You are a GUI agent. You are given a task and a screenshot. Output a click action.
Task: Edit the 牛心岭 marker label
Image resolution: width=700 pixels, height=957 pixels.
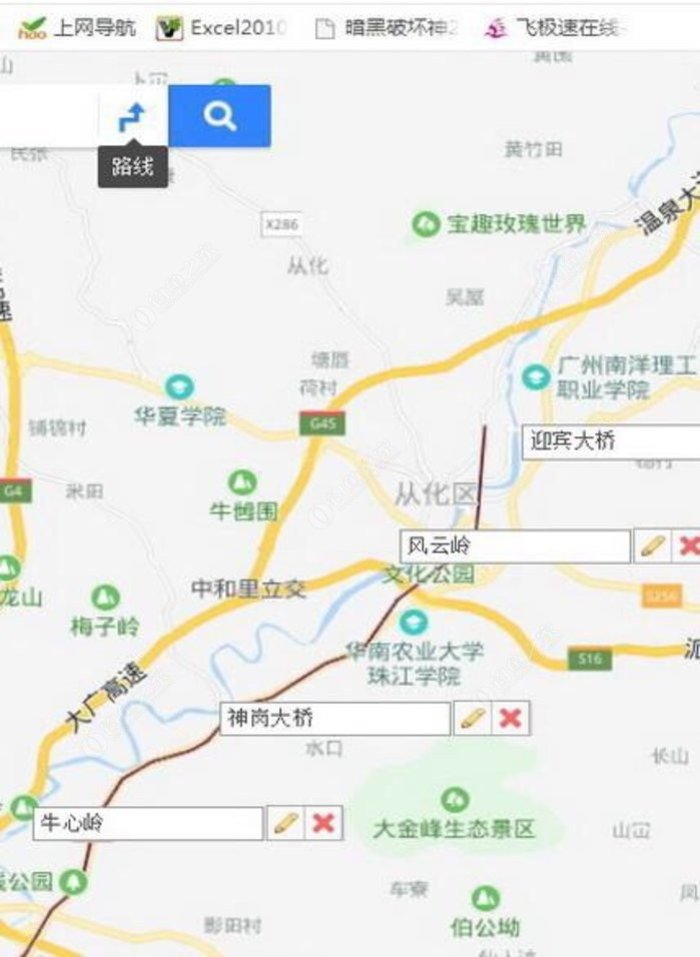point(286,823)
